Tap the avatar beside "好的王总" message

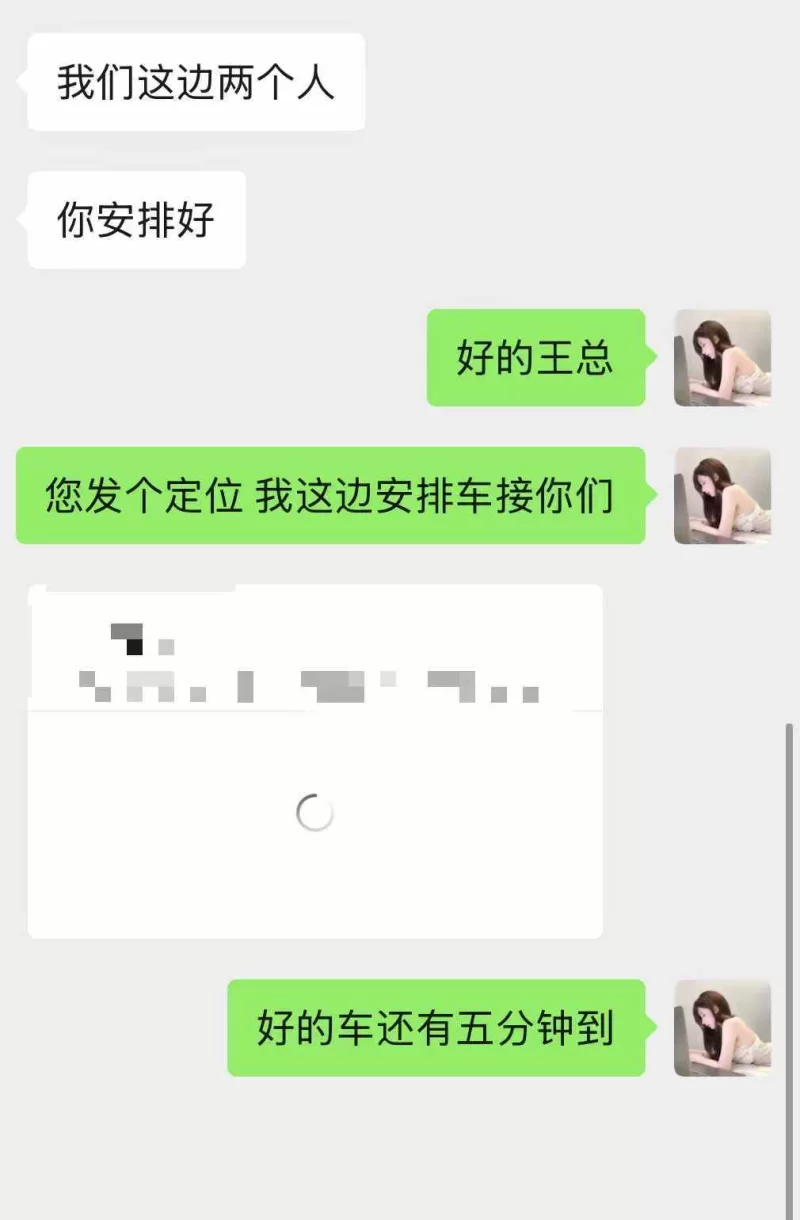pyautogui.click(x=722, y=358)
